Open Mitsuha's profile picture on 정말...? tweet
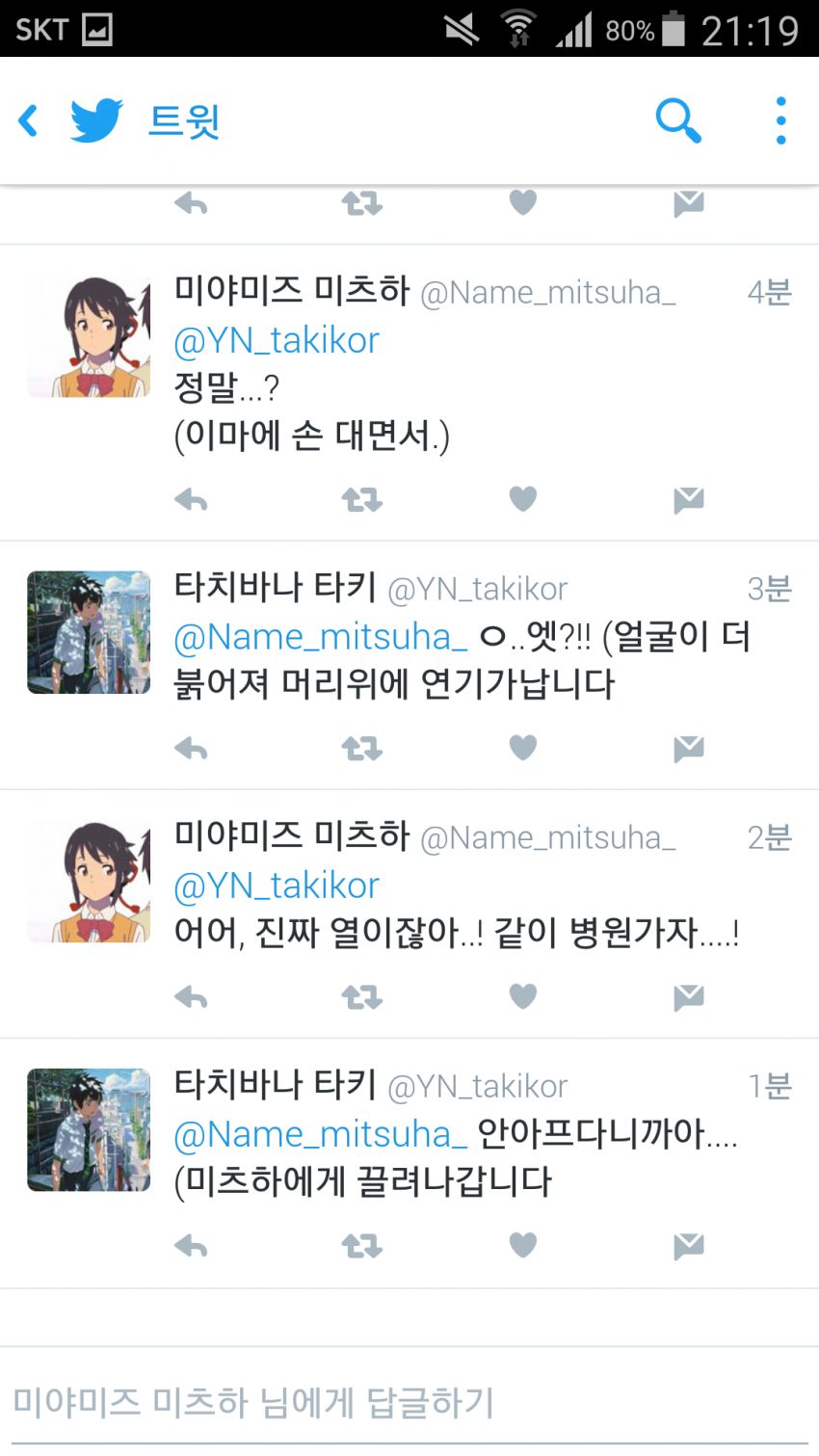 point(89,336)
